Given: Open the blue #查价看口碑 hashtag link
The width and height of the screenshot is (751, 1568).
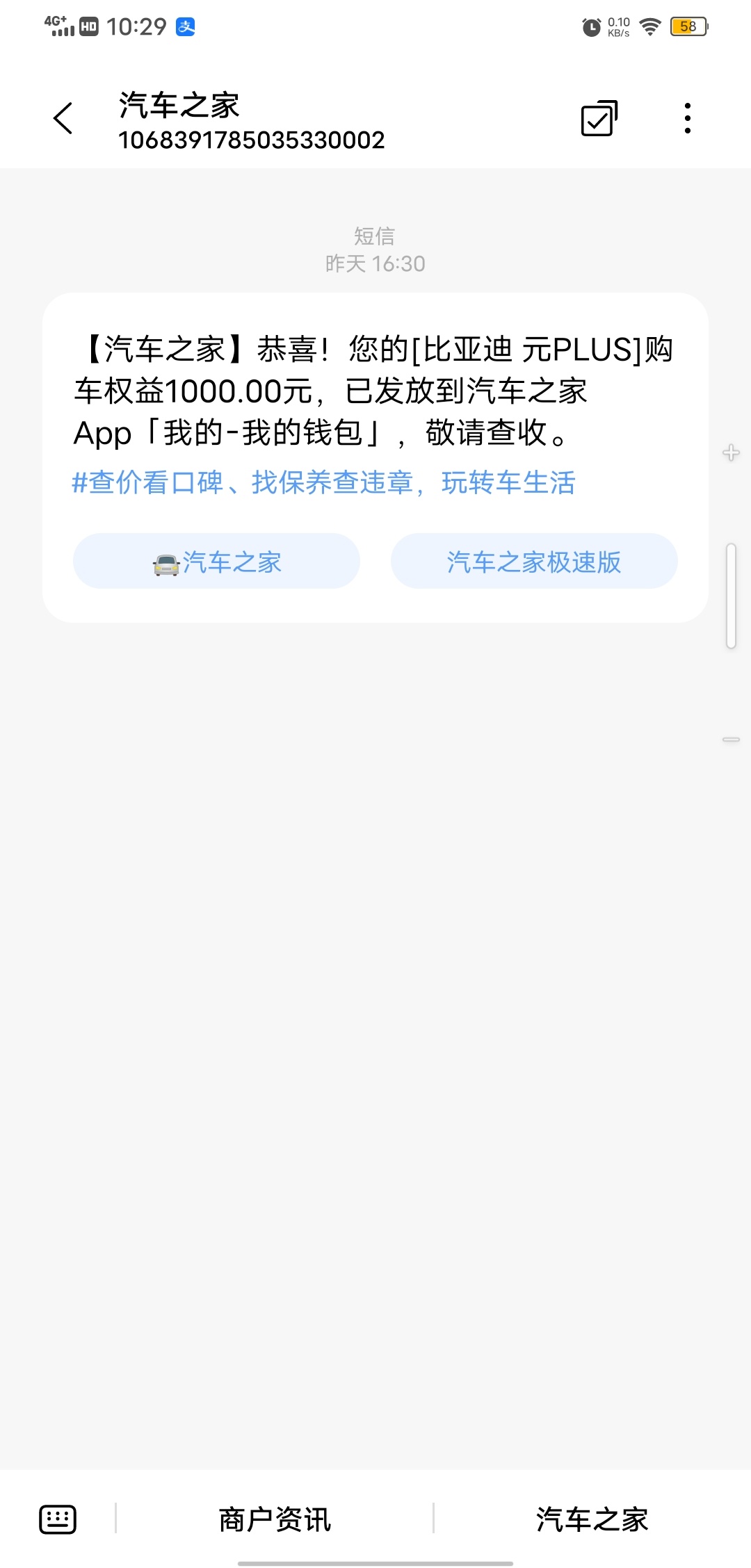Looking at the screenshot, I should tap(323, 482).
